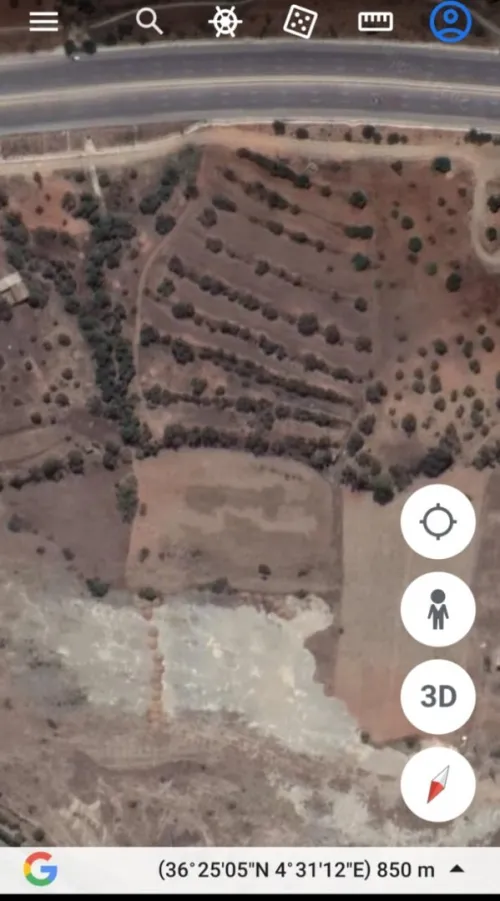The width and height of the screenshot is (500, 901).
Task: Reset orientation with the compass
Action: [438, 784]
